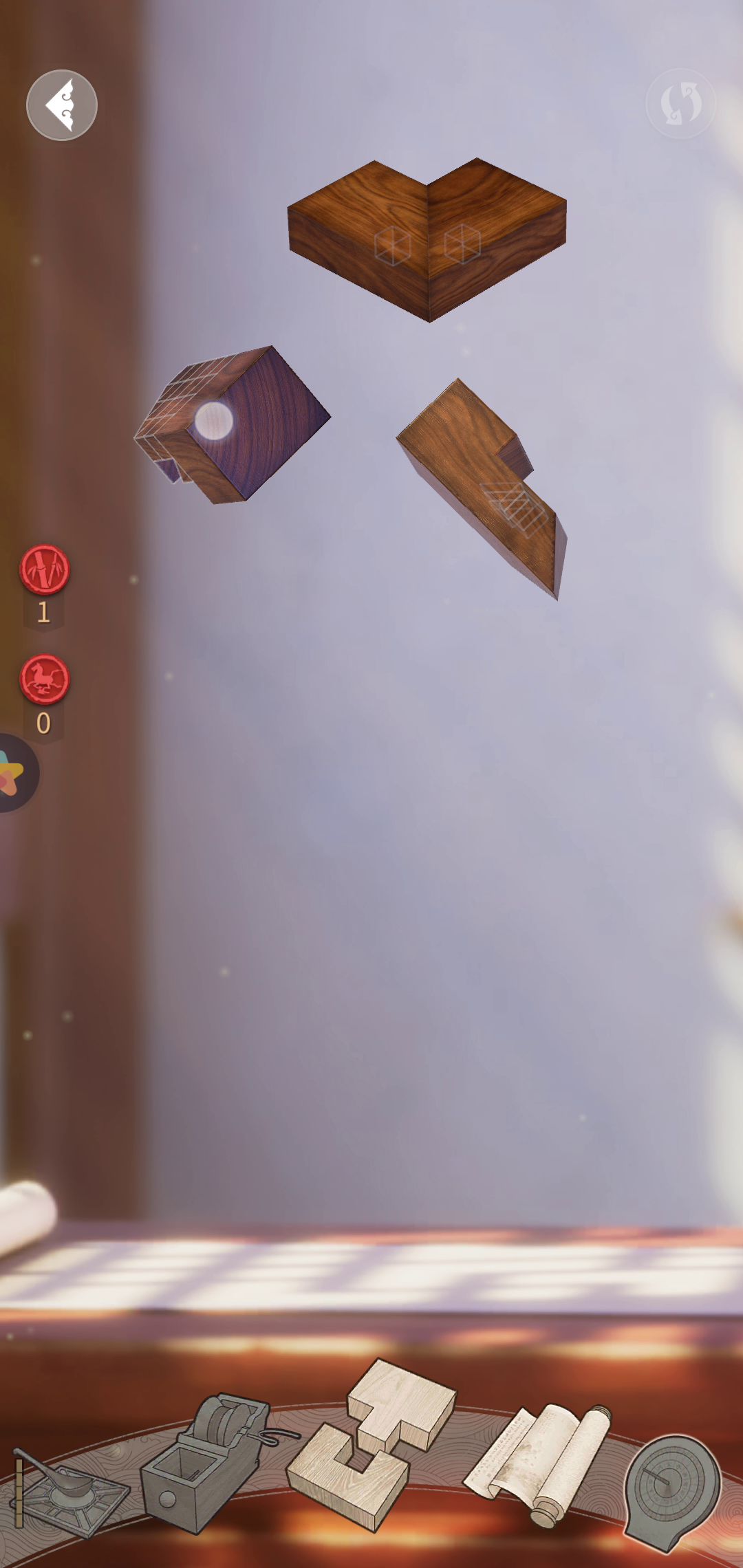
Task: Use the horse seal item
Action: tap(45, 679)
